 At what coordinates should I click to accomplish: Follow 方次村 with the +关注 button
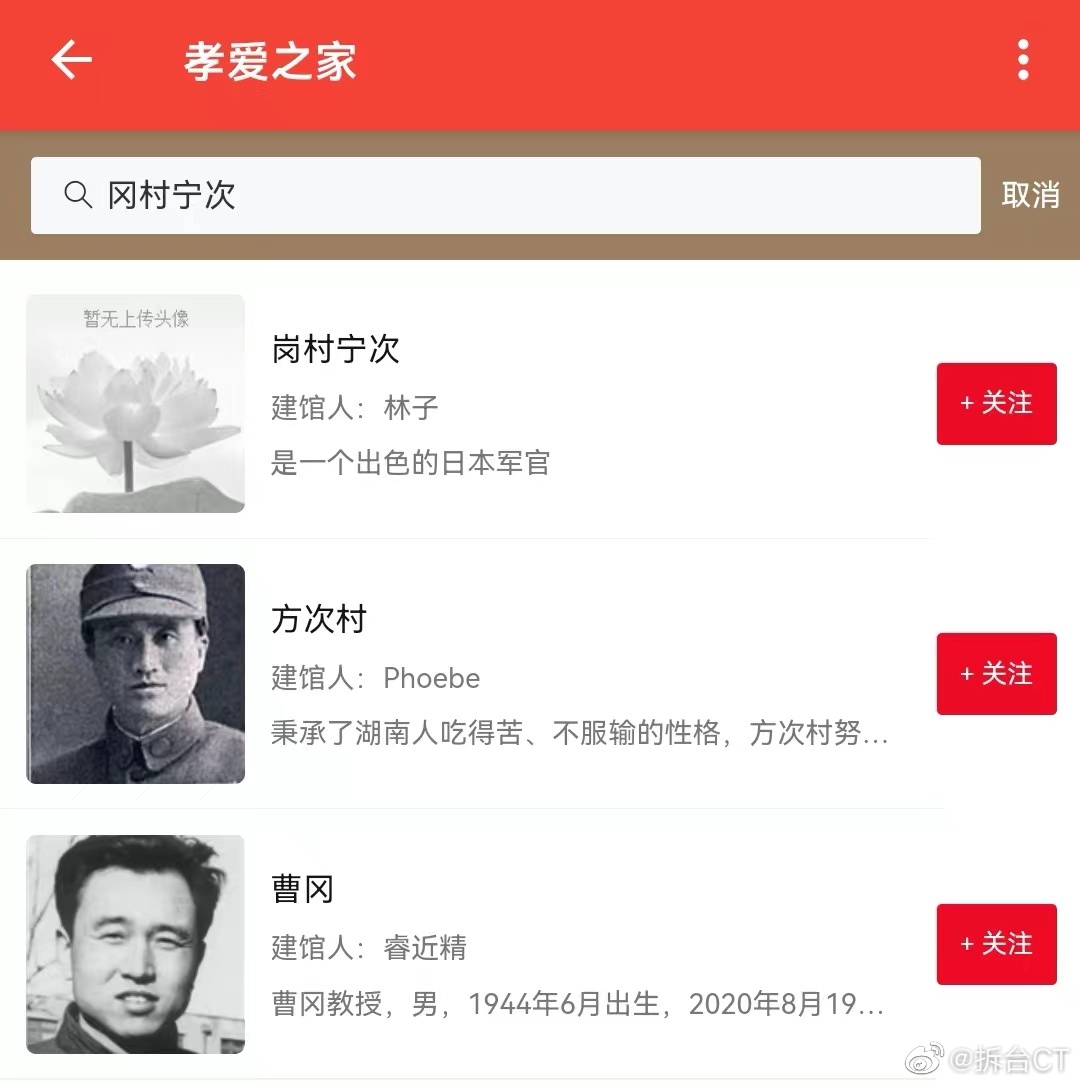pyautogui.click(x=996, y=674)
